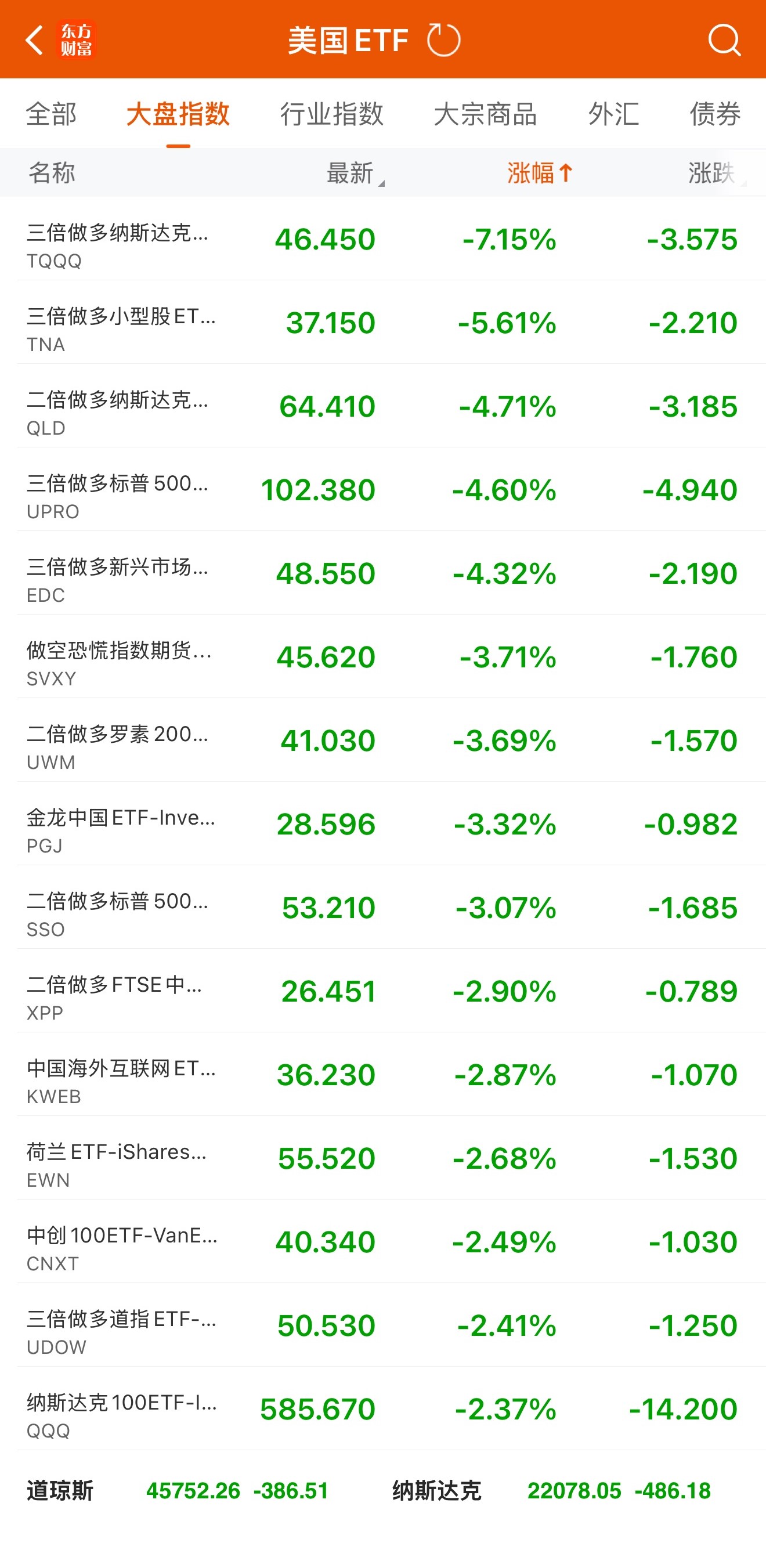The height and width of the screenshot is (1568, 766).
Task: Open the 外汇 tab
Action: point(613,114)
